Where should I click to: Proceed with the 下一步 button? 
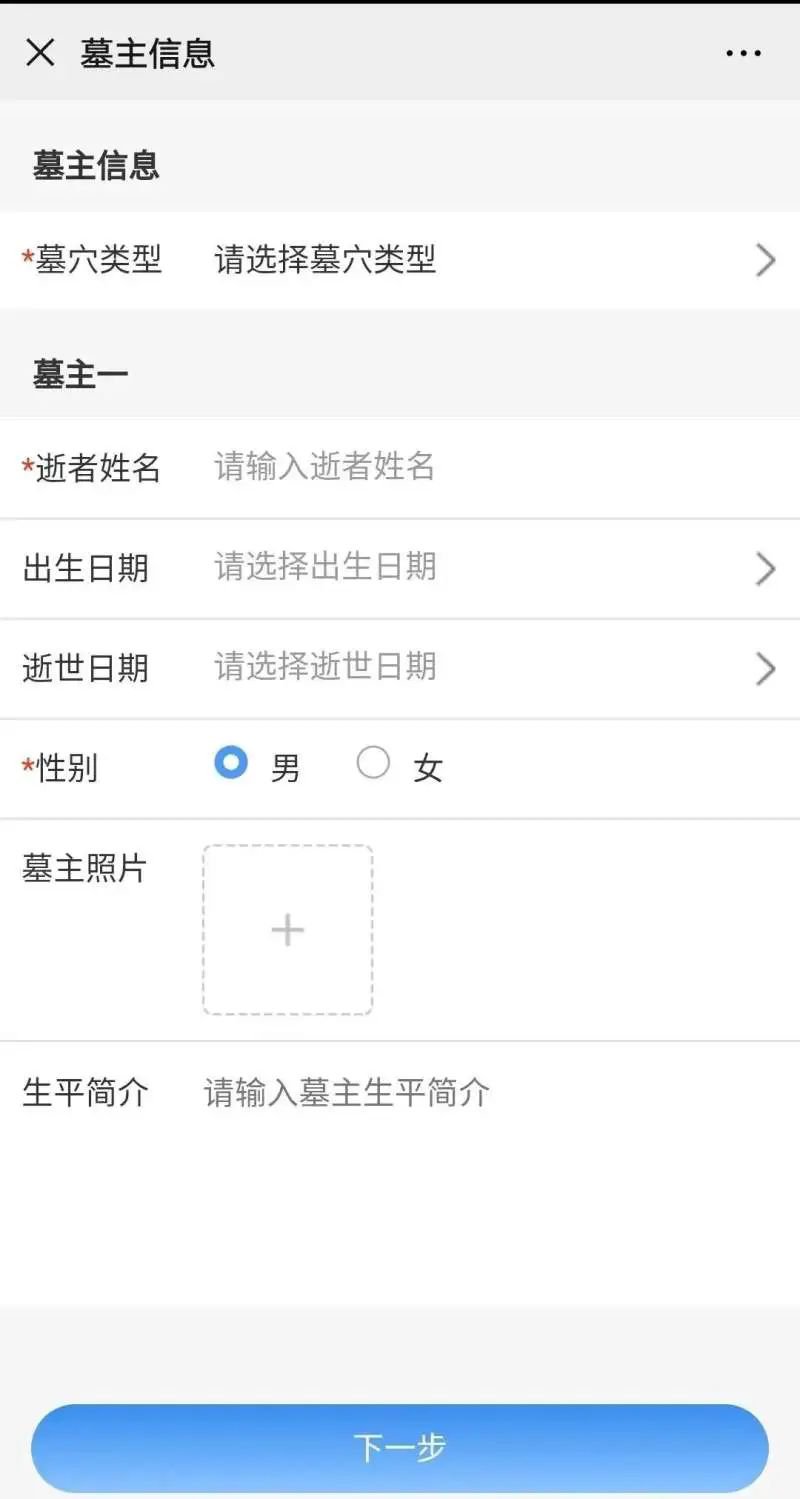[x=400, y=1447]
